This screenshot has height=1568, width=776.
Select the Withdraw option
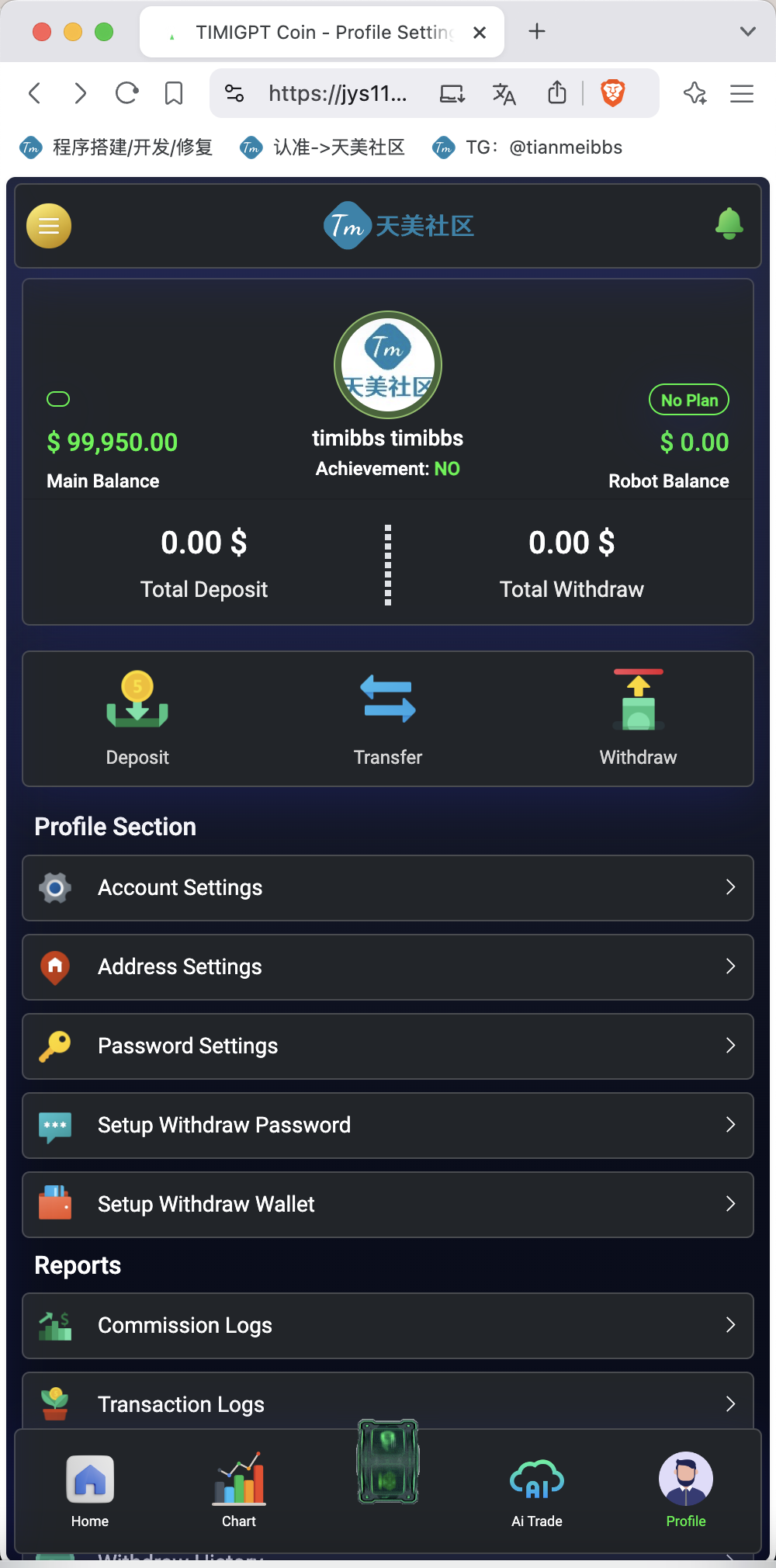coord(638,719)
